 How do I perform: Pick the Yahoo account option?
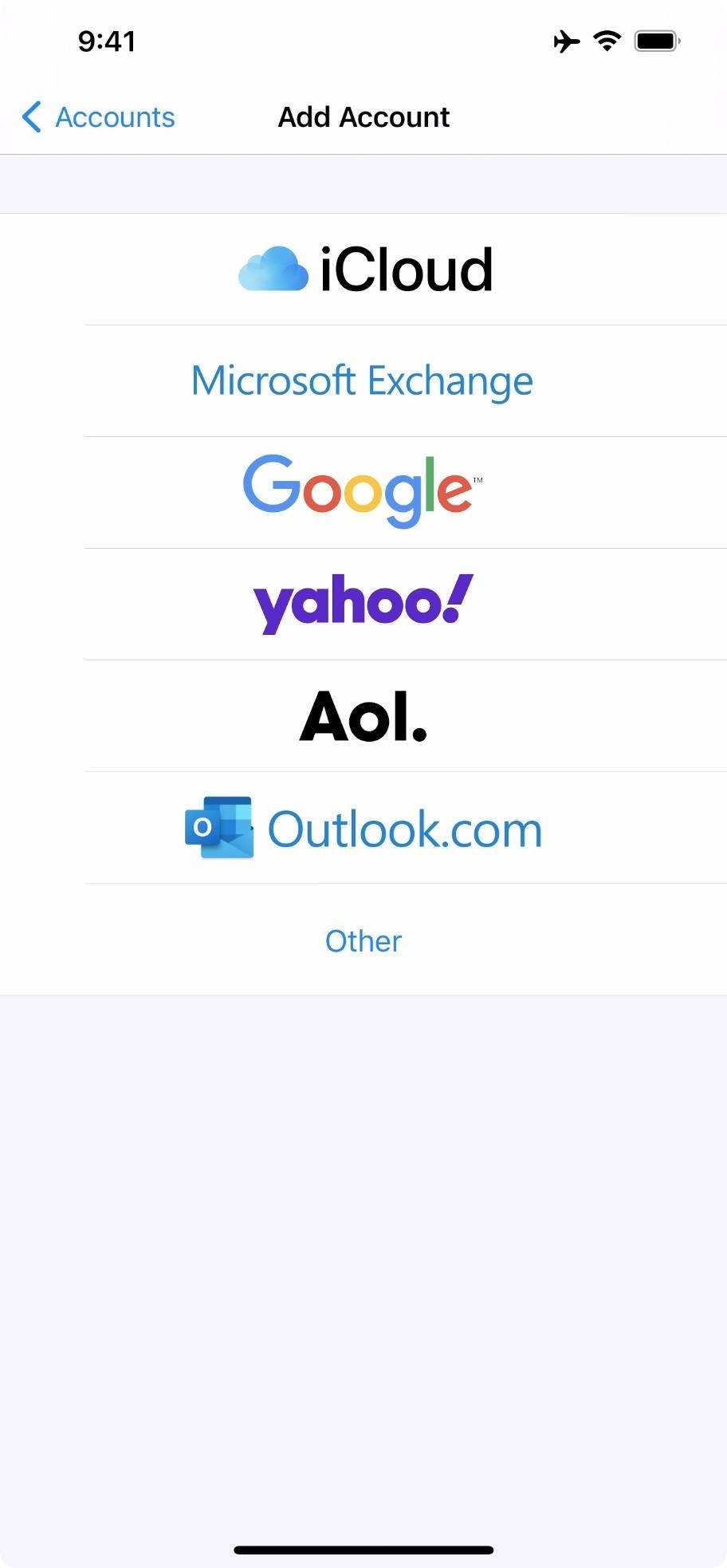363,604
